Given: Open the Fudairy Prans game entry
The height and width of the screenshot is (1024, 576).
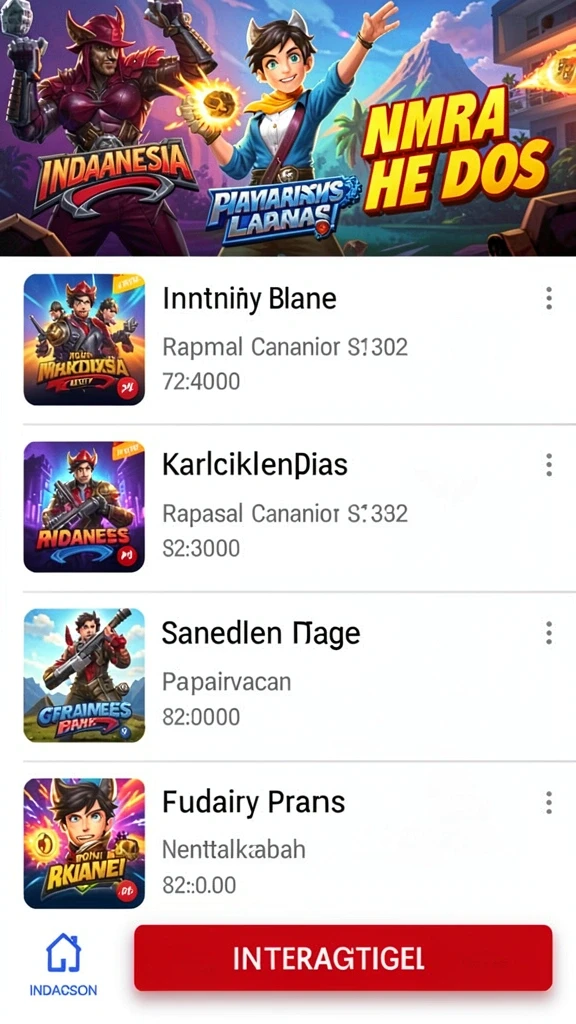Looking at the screenshot, I should coord(288,842).
